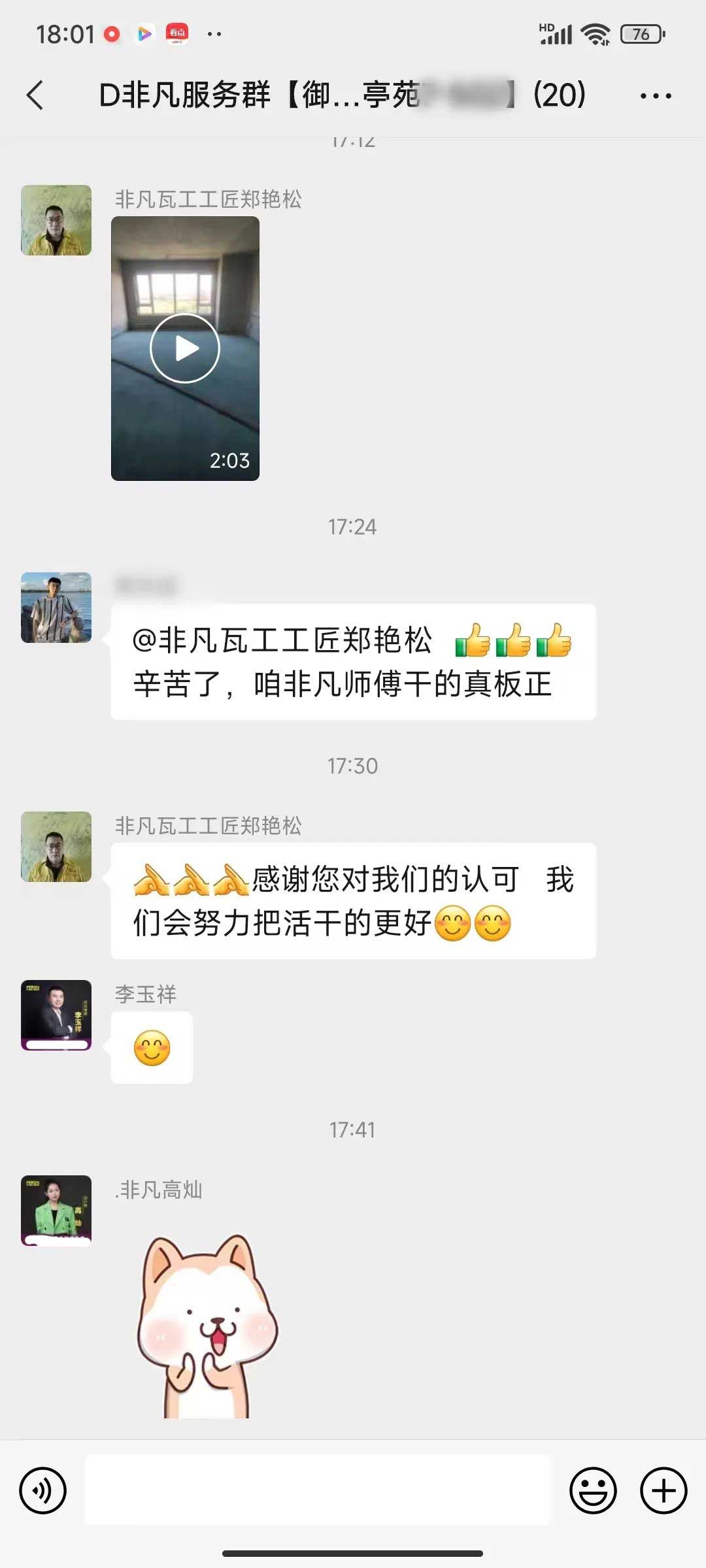
Task: Open avatar of the 17:24 message sender
Action: coord(56,608)
